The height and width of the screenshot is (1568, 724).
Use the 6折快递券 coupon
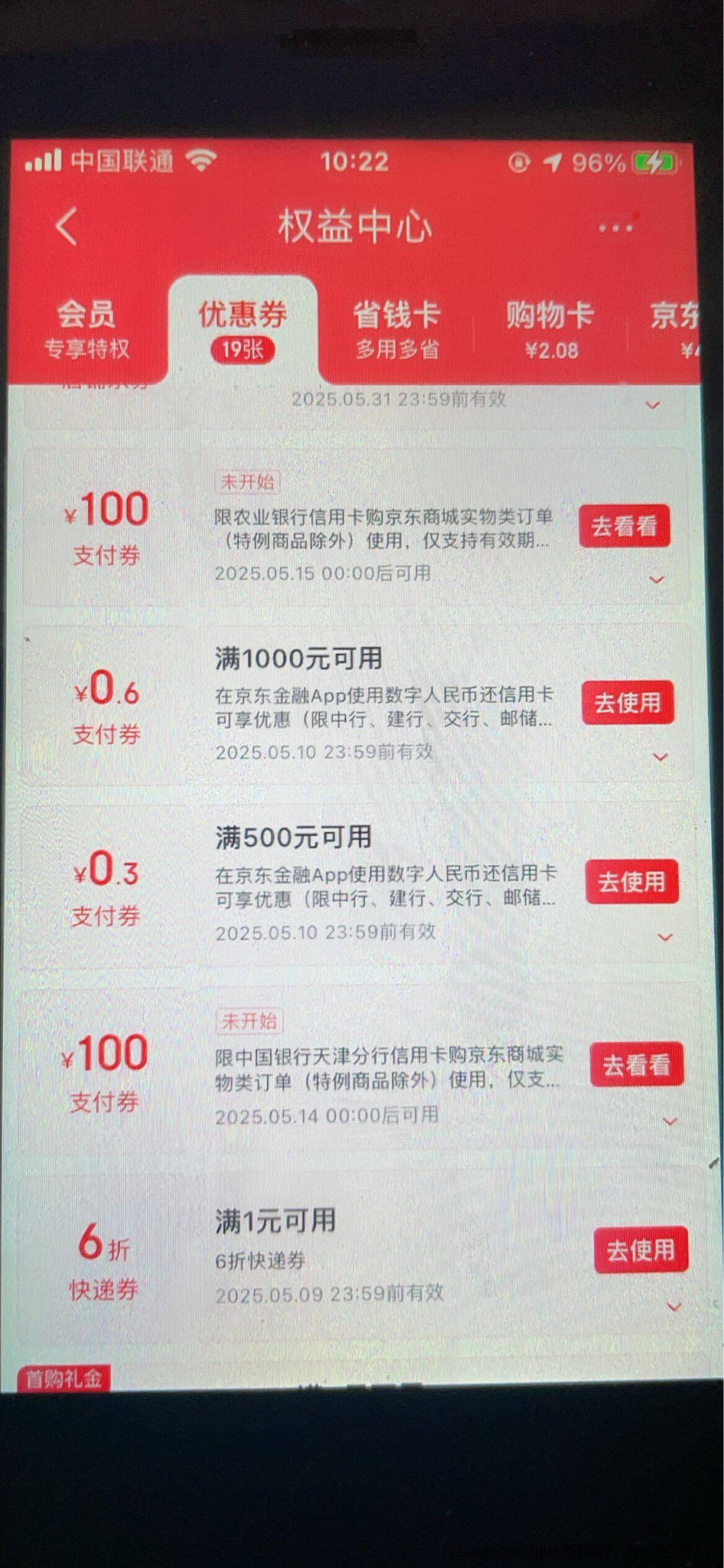[641, 1250]
